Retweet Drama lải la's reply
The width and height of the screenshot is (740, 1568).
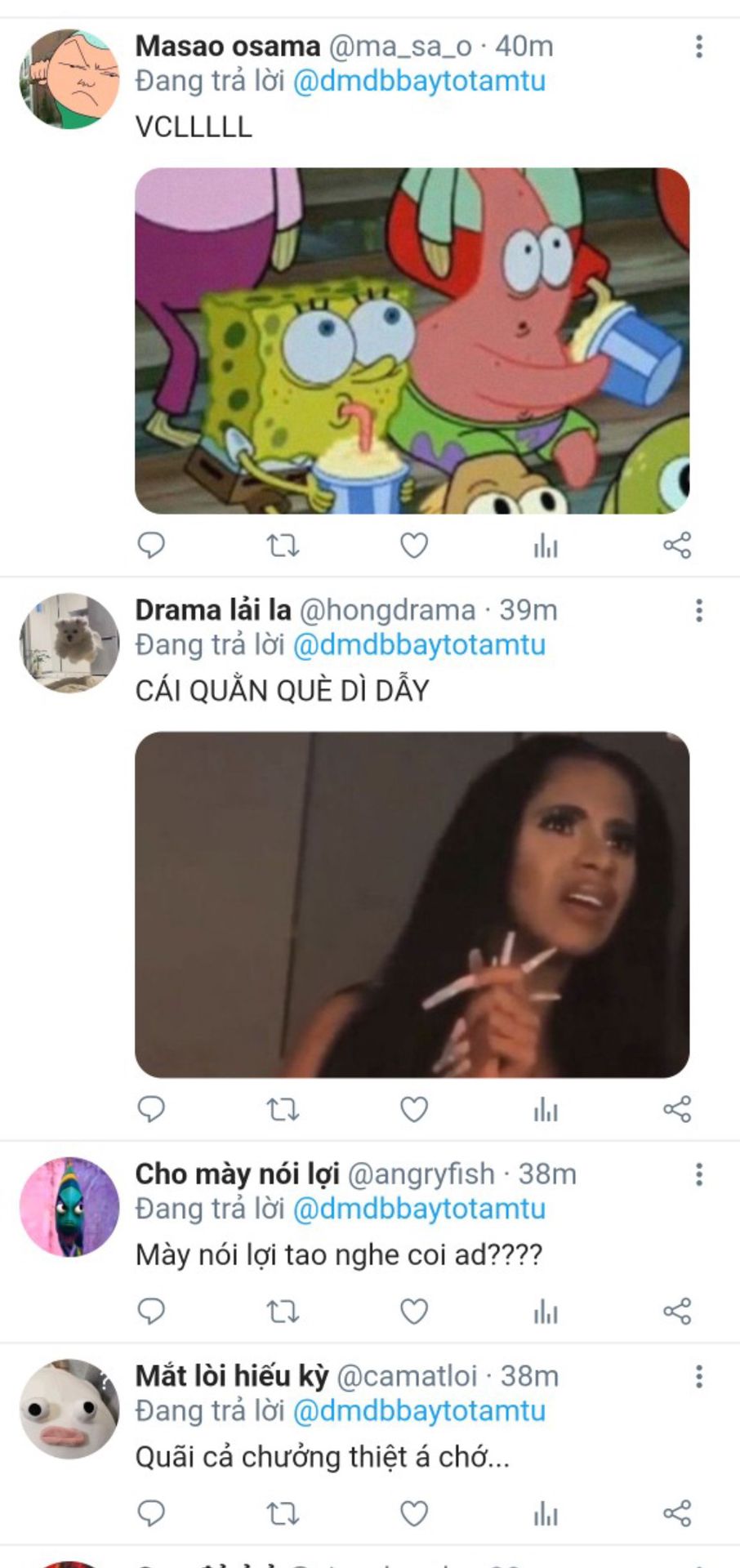(283, 1109)
